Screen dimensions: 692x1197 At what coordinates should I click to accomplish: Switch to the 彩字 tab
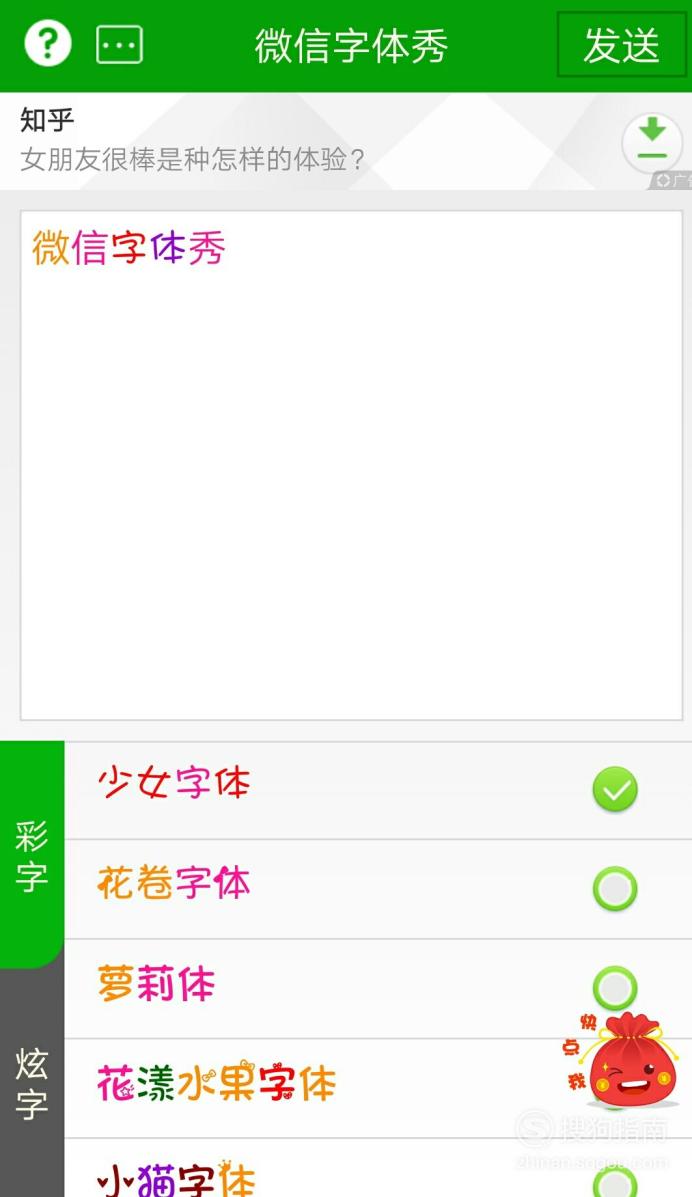[x=32, y=855]
